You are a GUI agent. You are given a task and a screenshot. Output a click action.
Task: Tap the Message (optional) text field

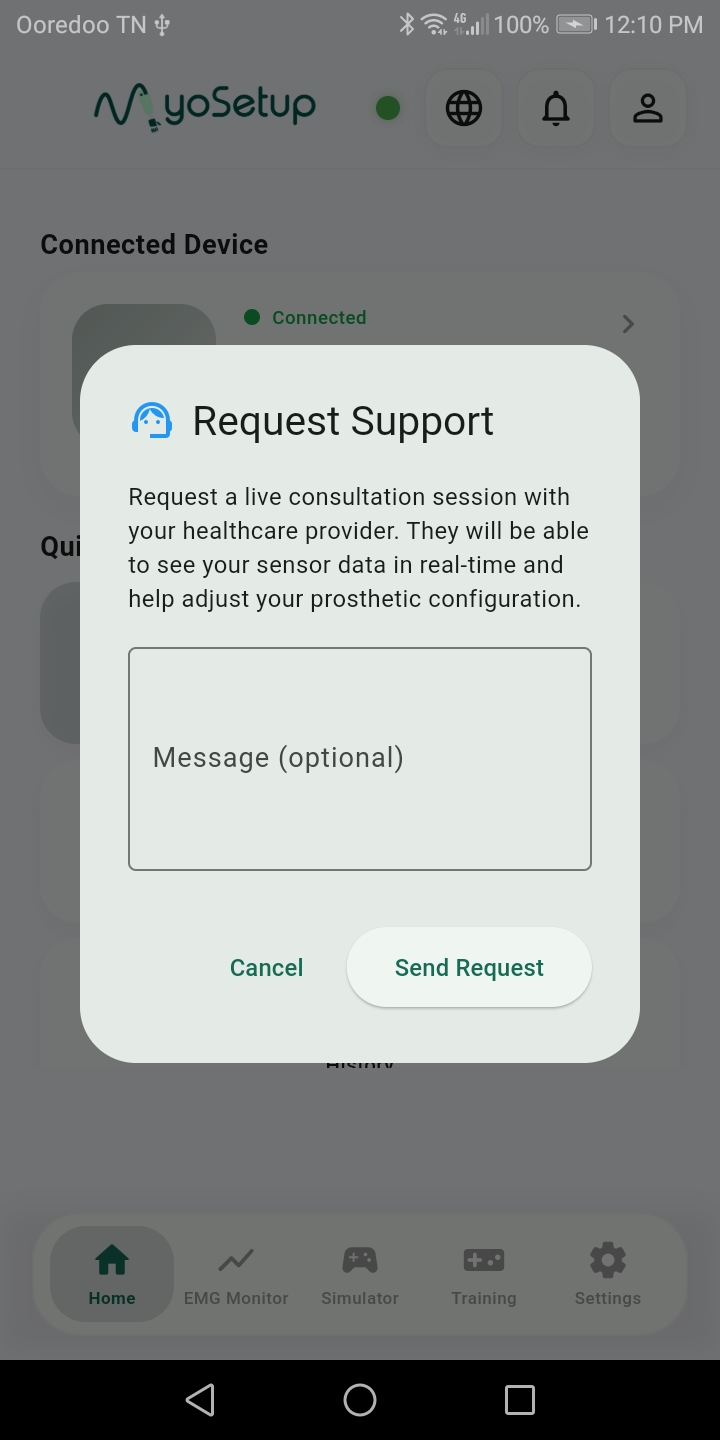tap(360, 759)
